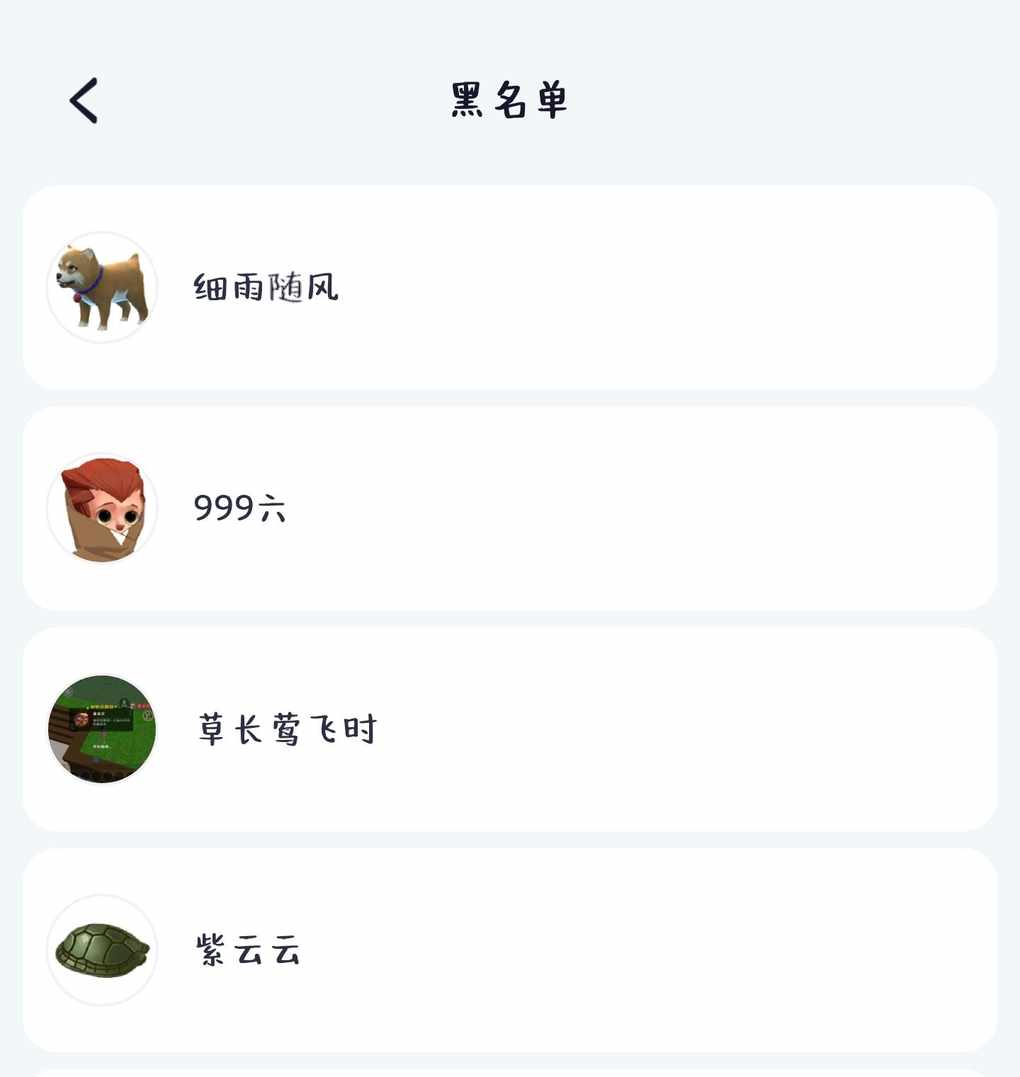The width and height of the screenshot is (1020, 1077).
Task: Go back from the 黑名单 page
Action: (x=84, y=101)
